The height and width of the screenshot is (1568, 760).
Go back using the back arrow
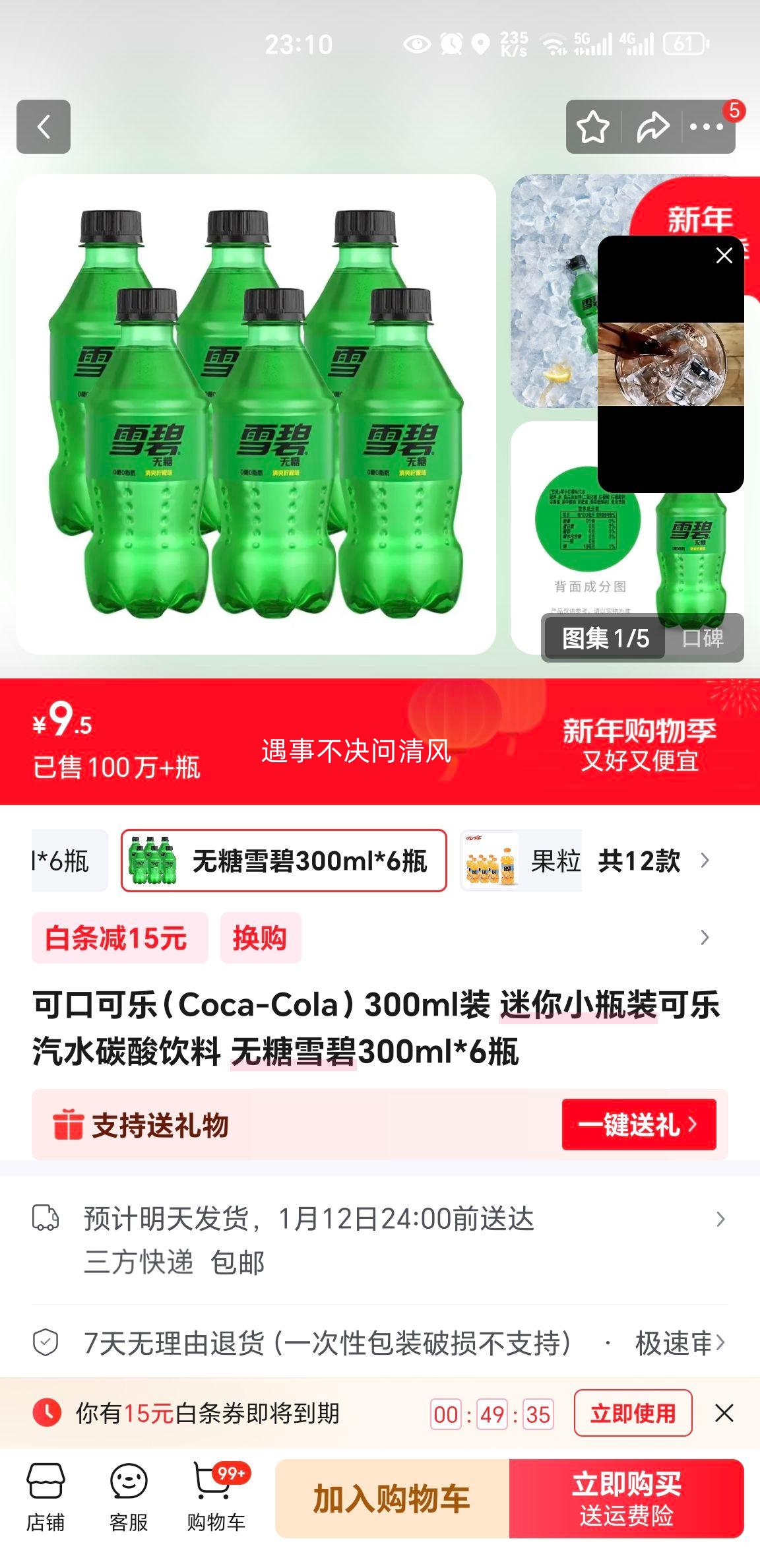44,126
